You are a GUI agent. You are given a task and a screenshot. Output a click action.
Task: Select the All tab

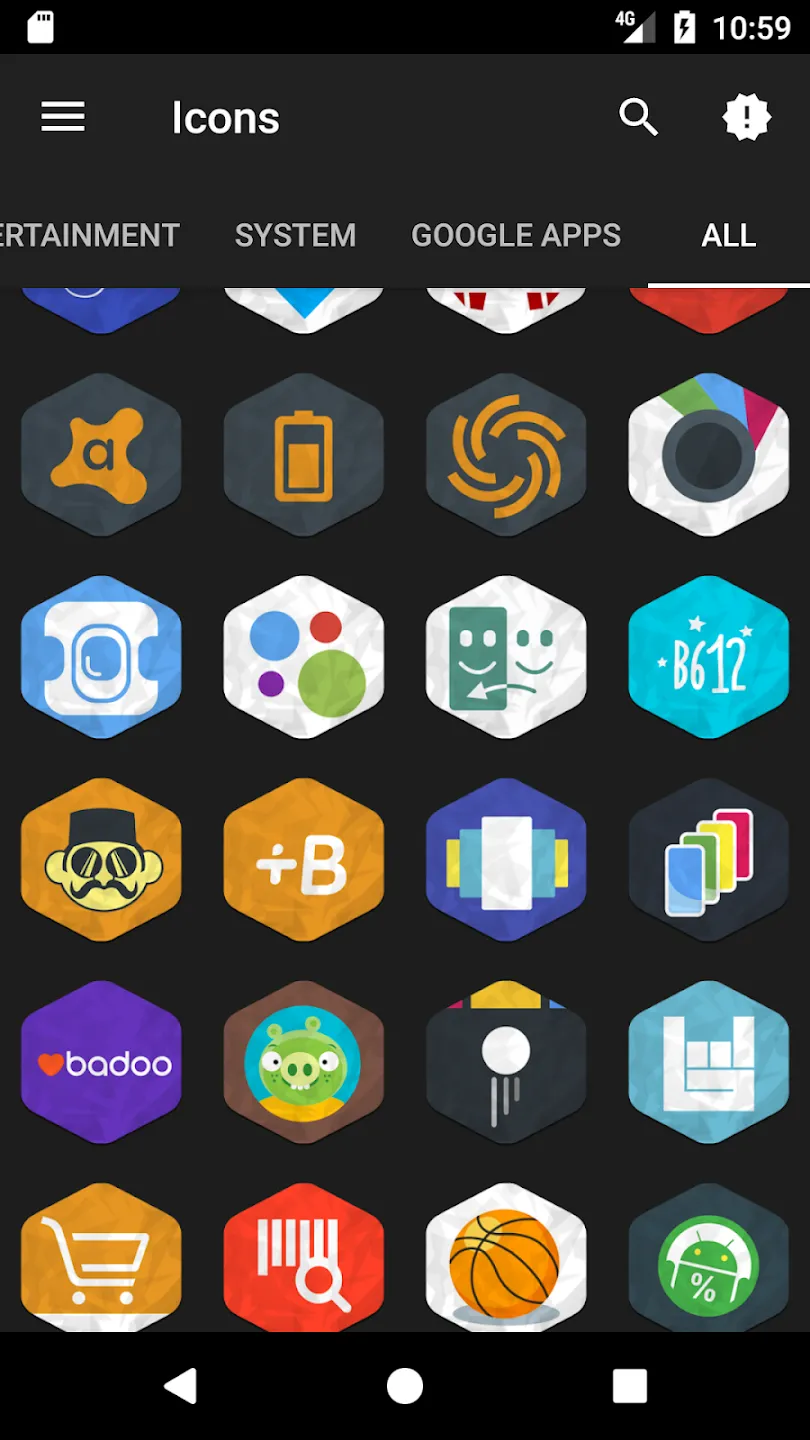[x=729, y=235]
